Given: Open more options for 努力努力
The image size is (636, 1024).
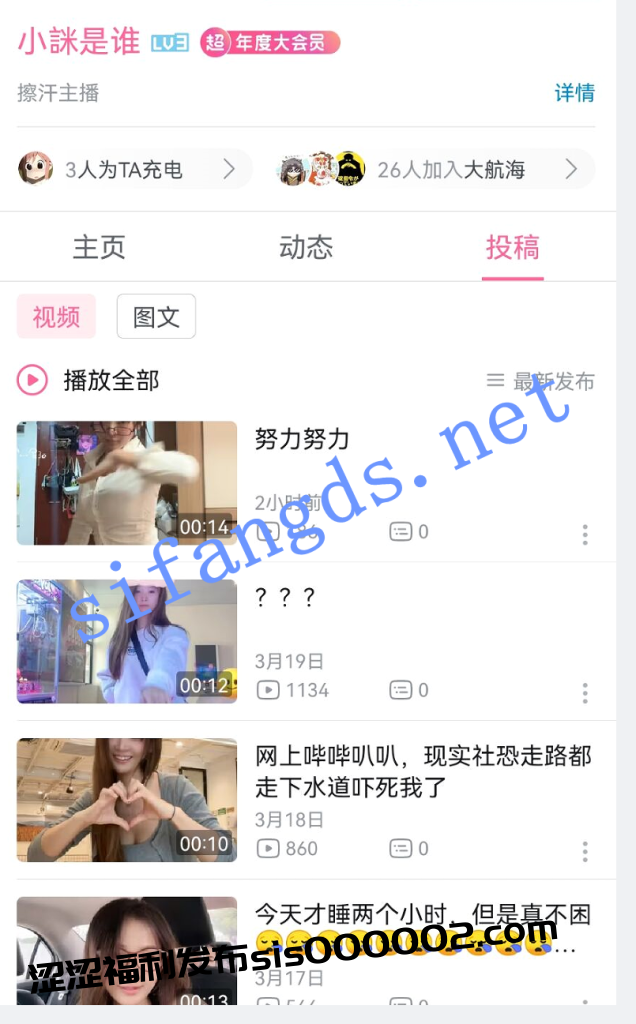Looking at the screenshot, I should [585, 534].
